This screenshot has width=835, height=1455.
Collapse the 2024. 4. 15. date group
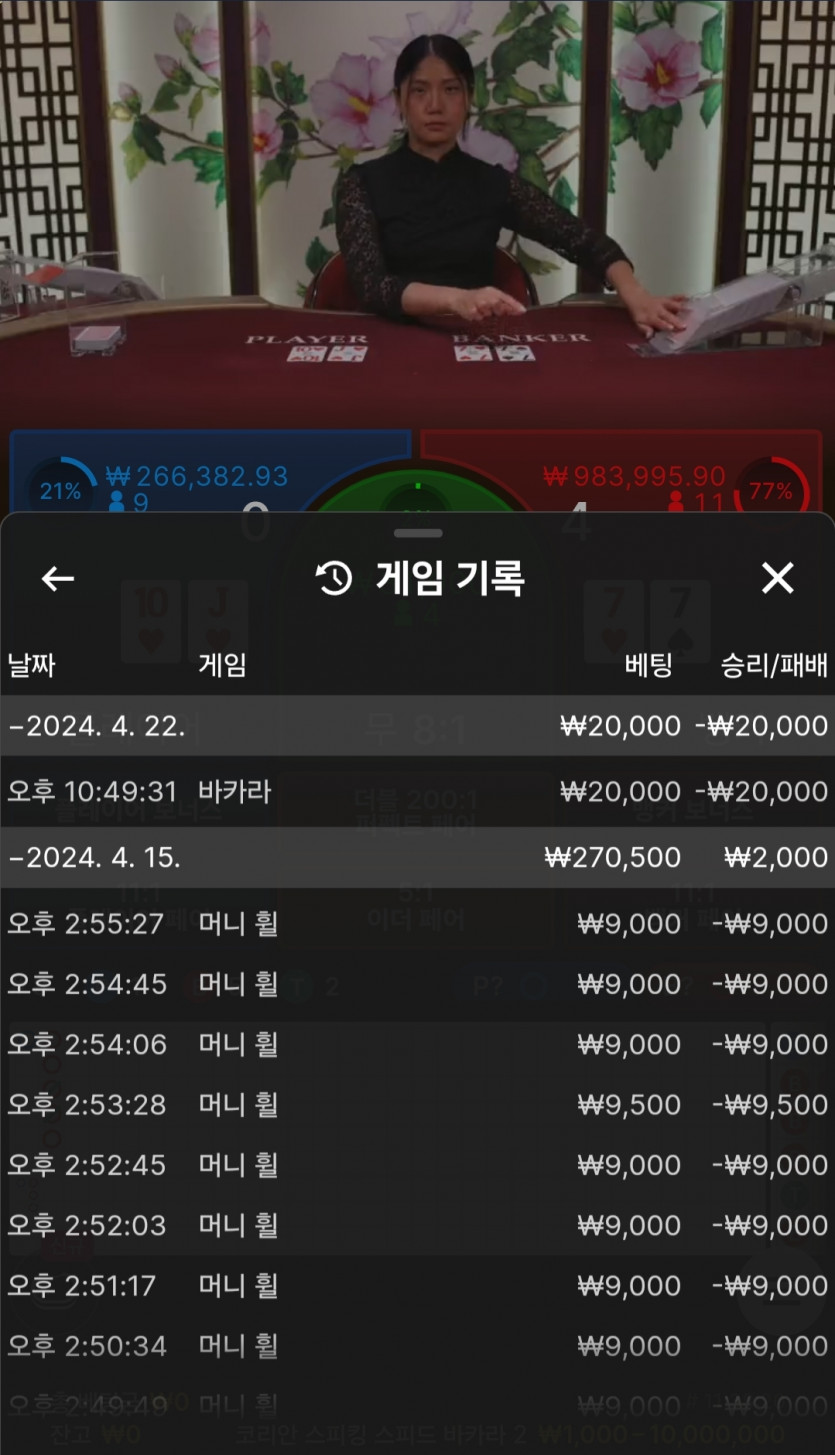(x=95, y=857)
